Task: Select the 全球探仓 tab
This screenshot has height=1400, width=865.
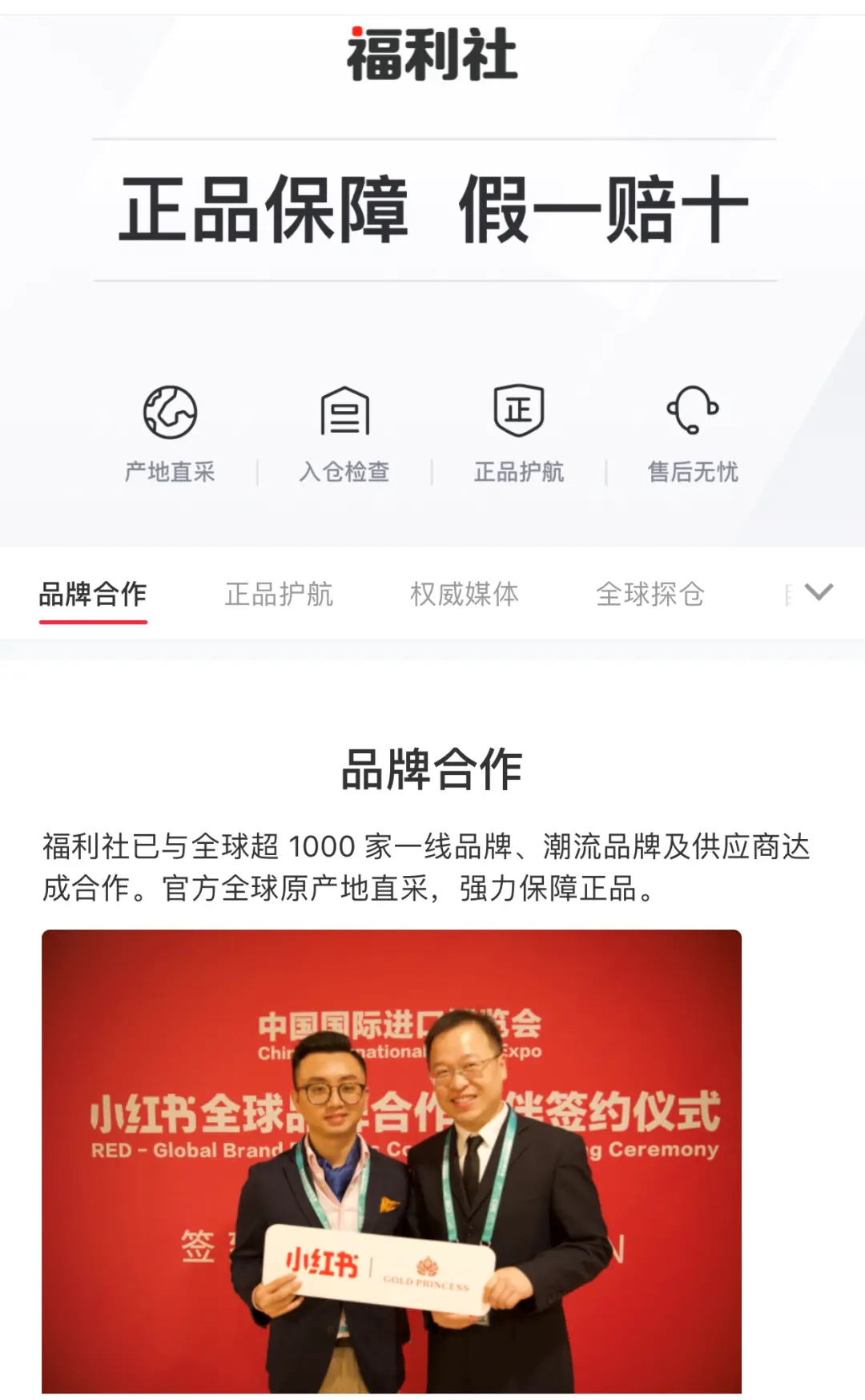Action: click(650, 595)
